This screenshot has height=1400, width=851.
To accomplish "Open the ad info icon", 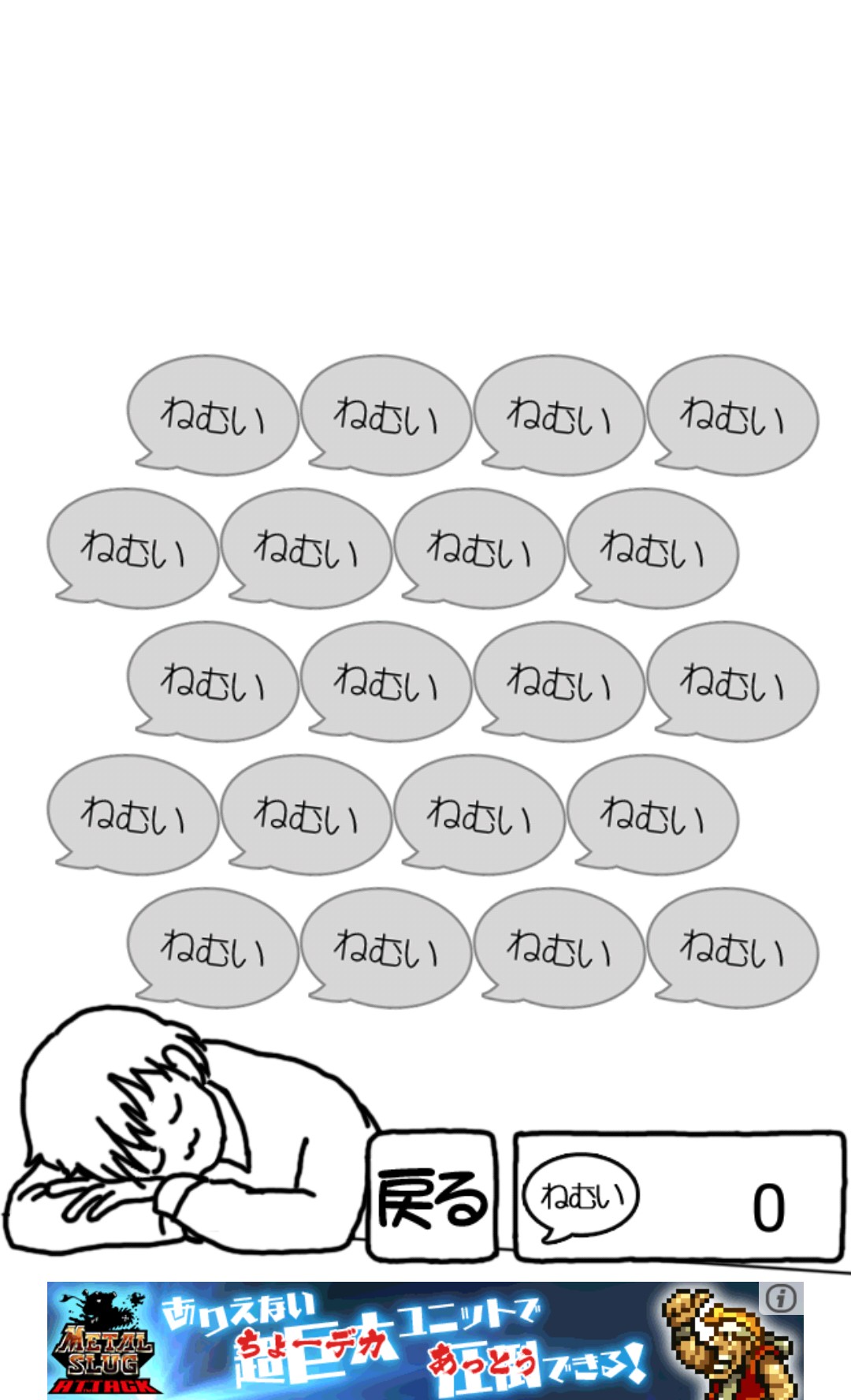I will click(781, 1298).
